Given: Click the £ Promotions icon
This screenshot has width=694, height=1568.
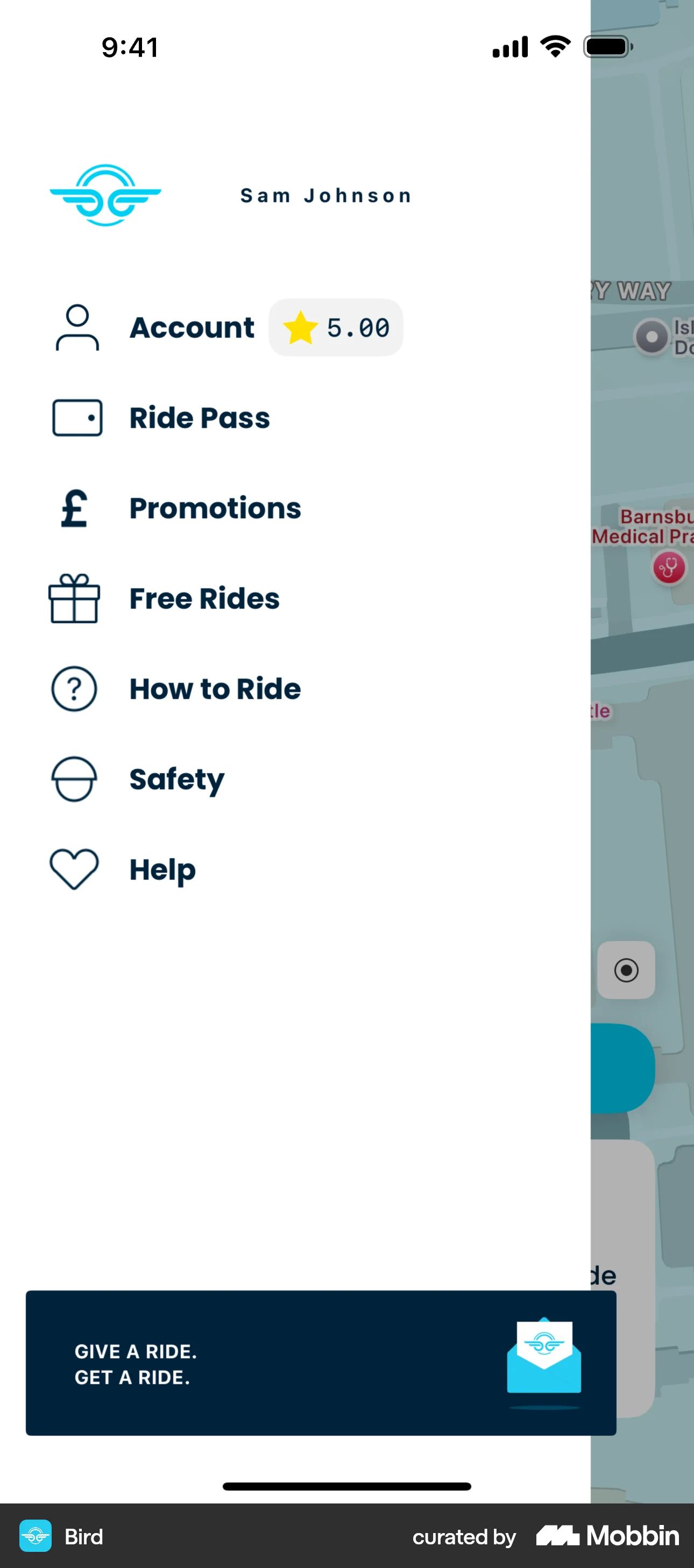Looking at the screenshot, I should pos(73,508).
